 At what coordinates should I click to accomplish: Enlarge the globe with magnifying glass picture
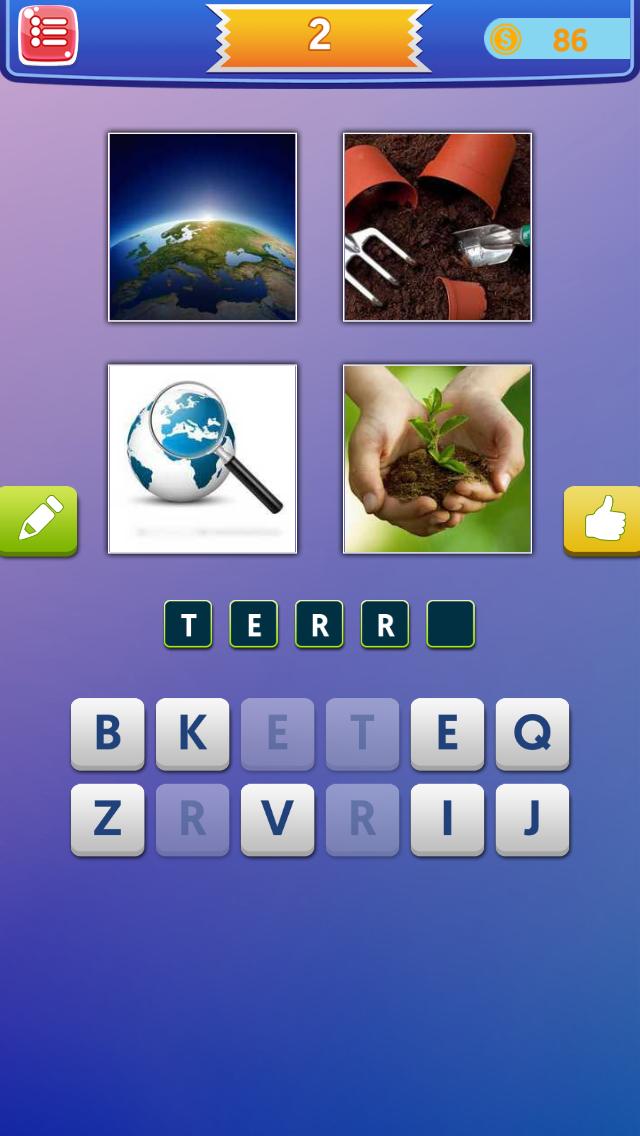point(202,459)
